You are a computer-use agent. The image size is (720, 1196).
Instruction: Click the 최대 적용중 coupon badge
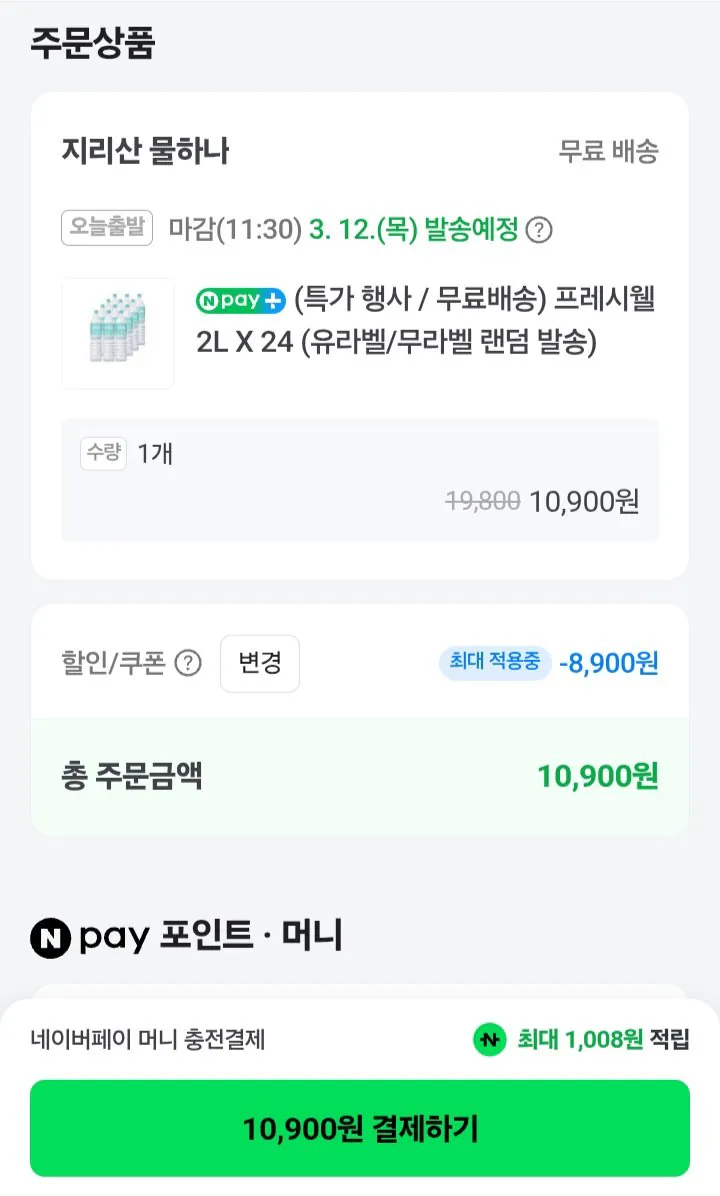(494, 663)
